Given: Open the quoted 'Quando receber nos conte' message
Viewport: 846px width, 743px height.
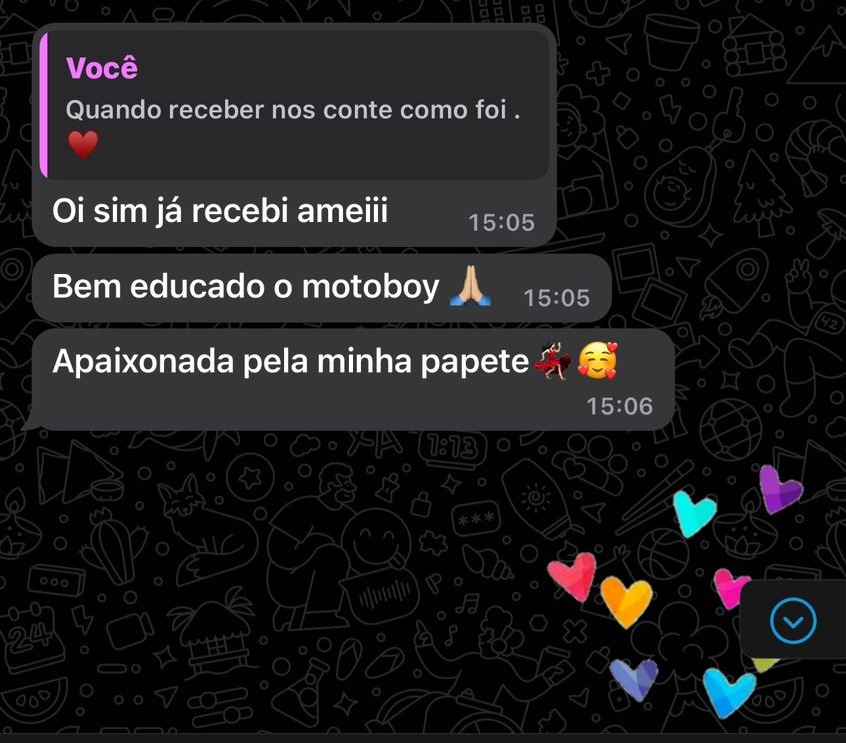Looking at the screenshot, I should [294, 110].
